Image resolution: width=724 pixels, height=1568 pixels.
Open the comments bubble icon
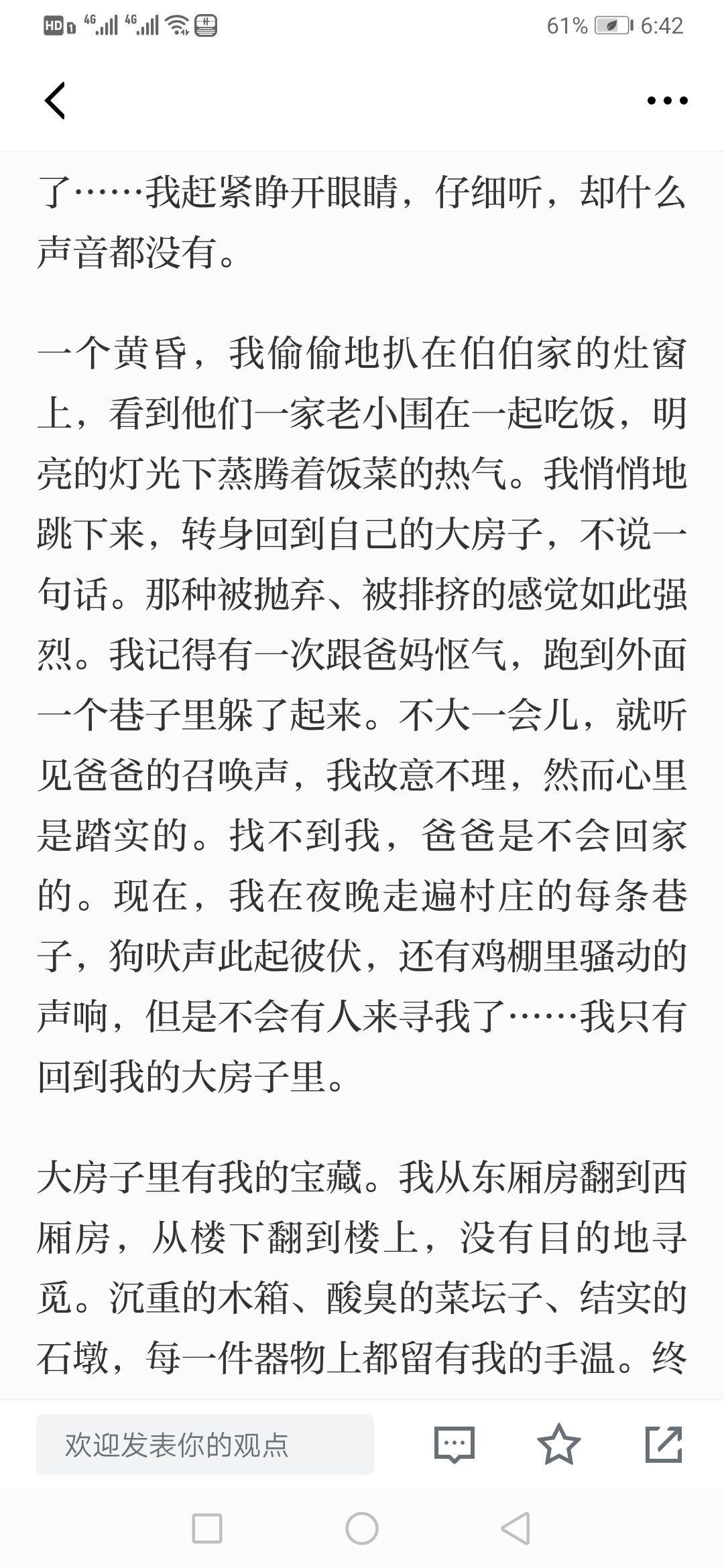tap(455, 1444)
